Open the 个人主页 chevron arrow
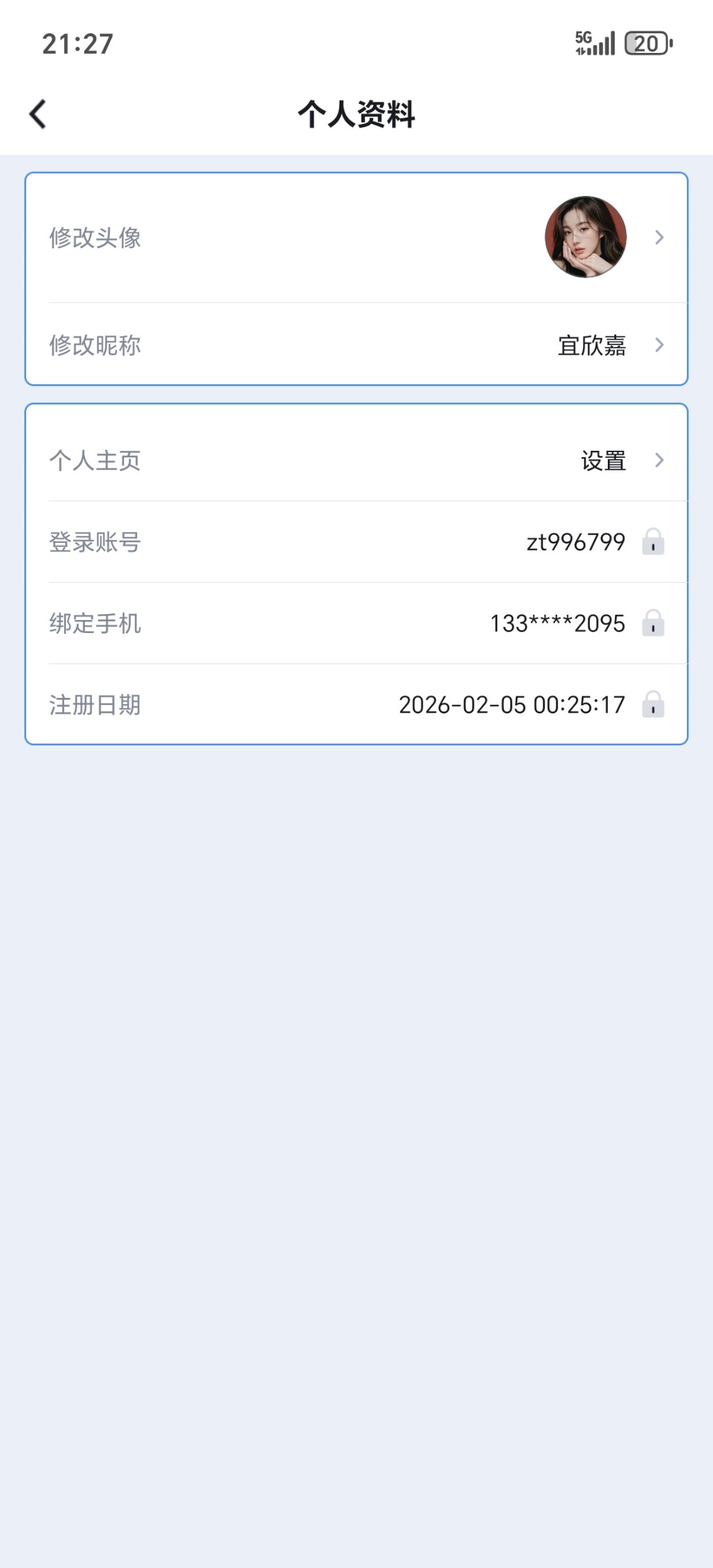Screen dimensions: 713x1568 coord(660,461)
